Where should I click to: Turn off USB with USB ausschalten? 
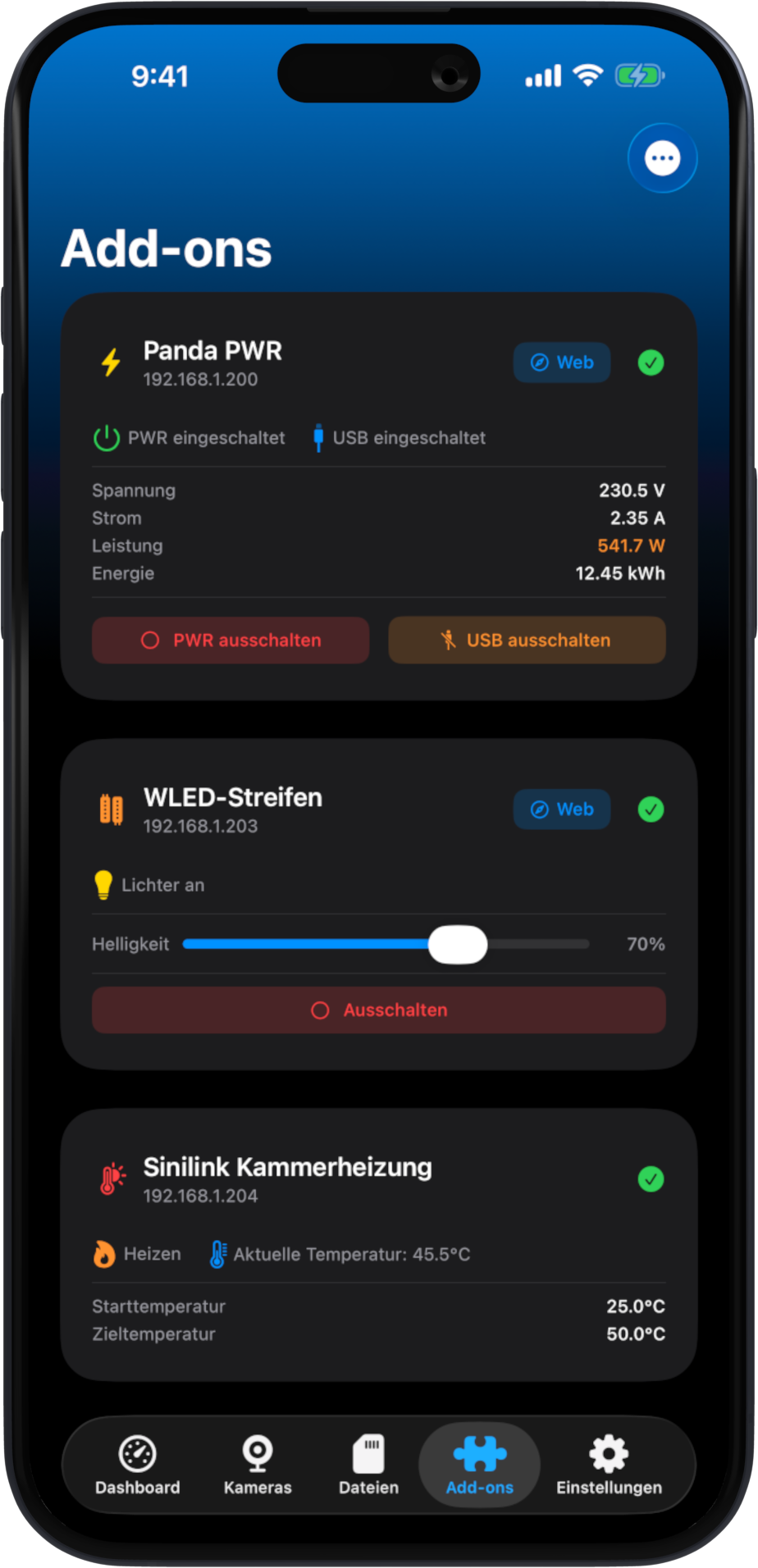click(527, 640)
